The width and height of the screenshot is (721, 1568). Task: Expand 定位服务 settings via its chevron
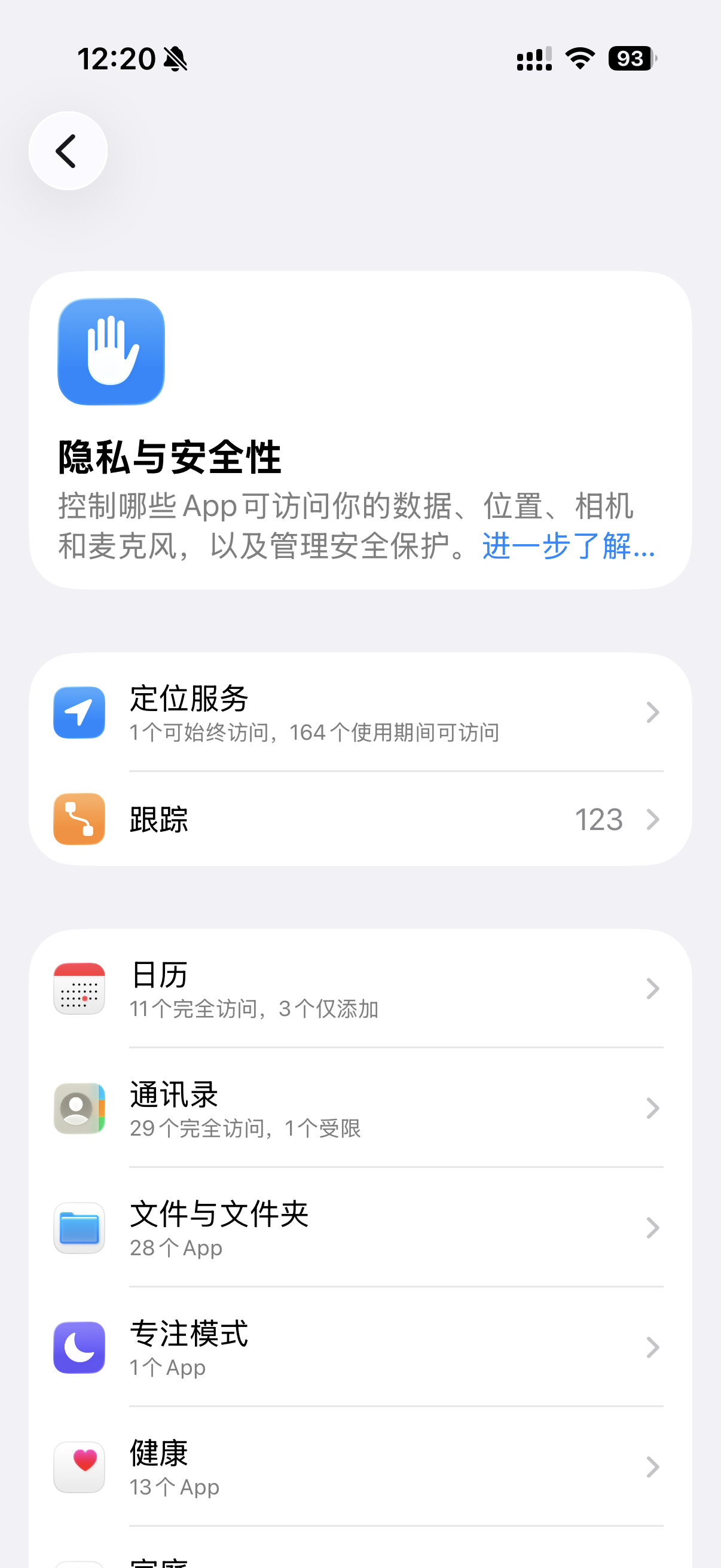(x=653, y=712)
